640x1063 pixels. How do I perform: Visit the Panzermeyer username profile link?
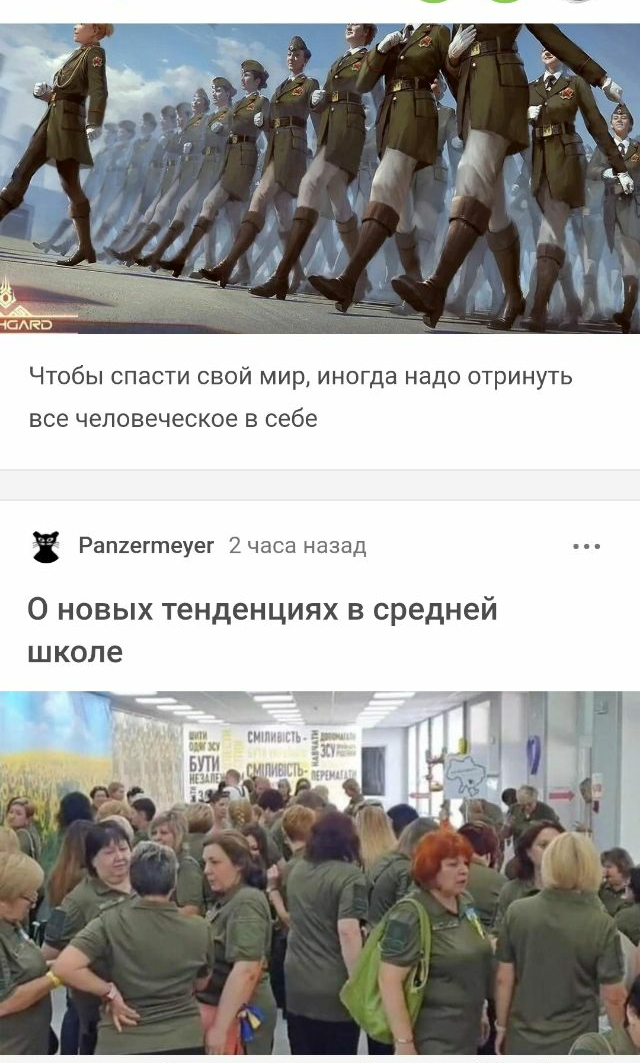pos(146,546)
